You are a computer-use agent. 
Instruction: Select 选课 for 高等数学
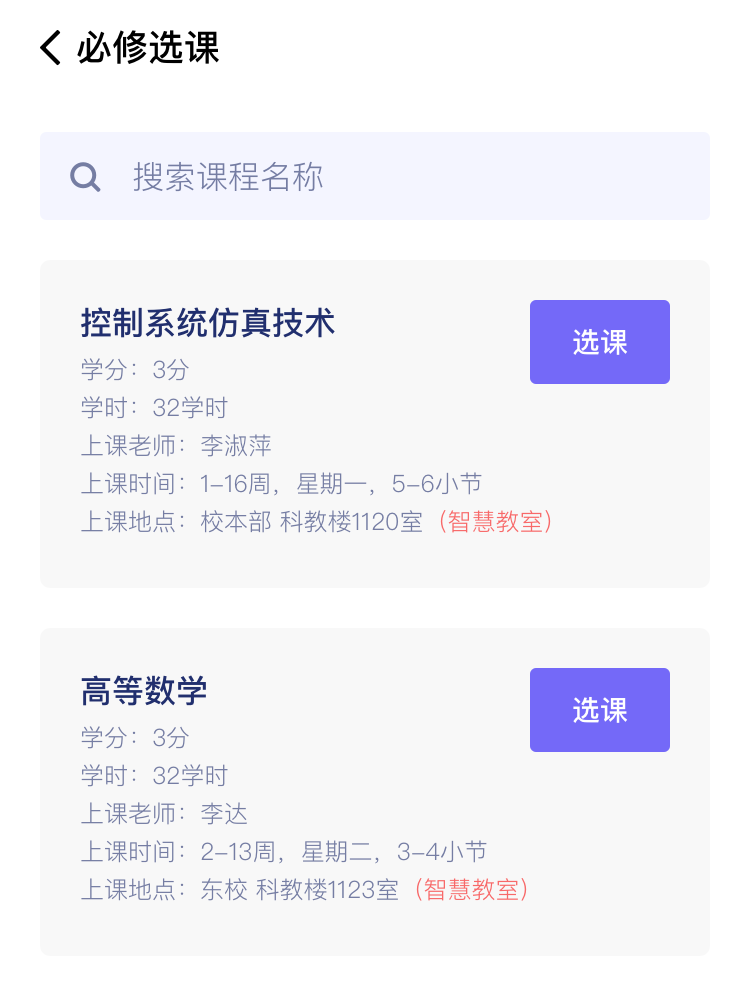tap(599, 710)
